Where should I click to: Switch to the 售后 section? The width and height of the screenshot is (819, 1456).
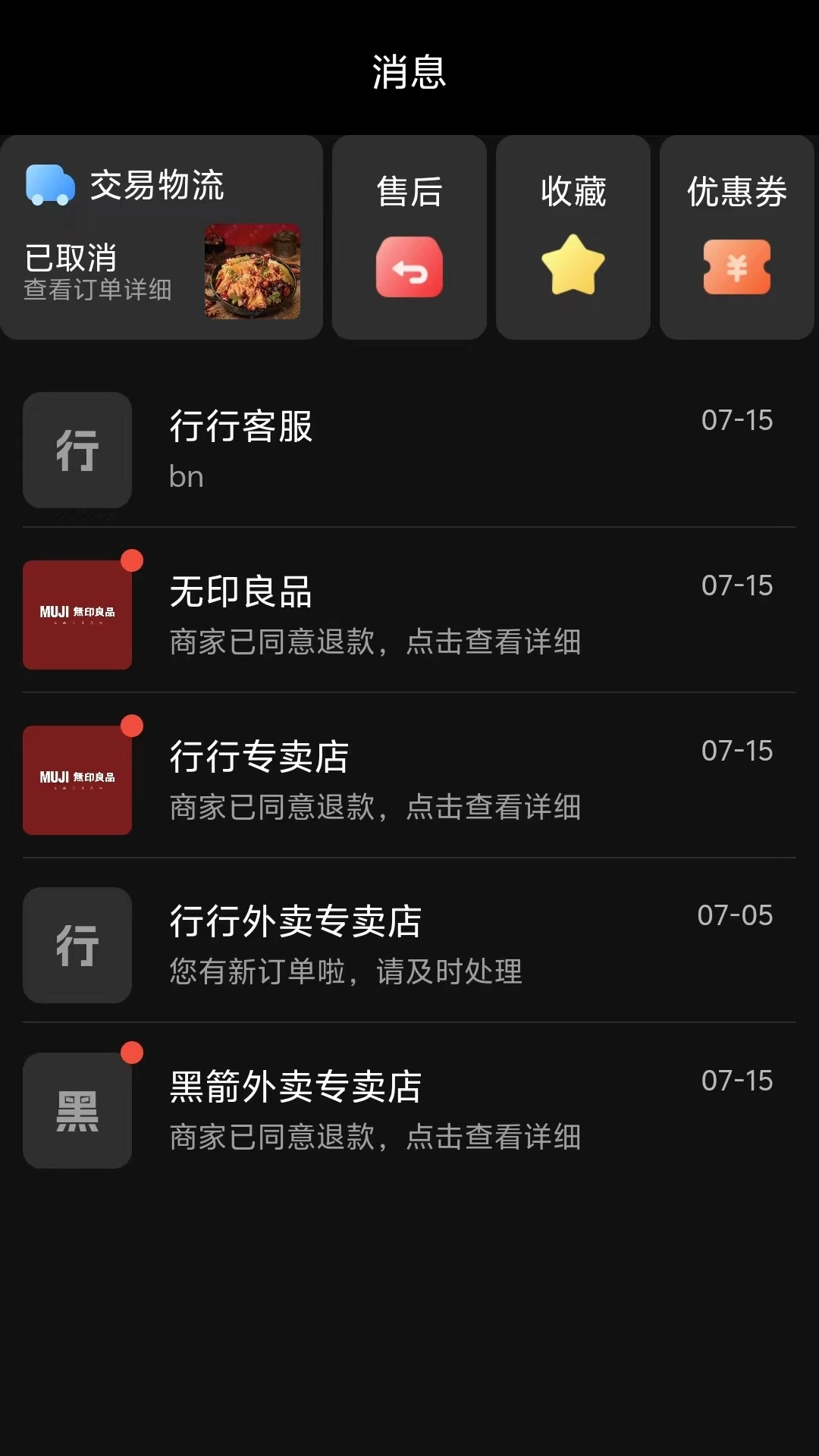(x=408, y=237)
